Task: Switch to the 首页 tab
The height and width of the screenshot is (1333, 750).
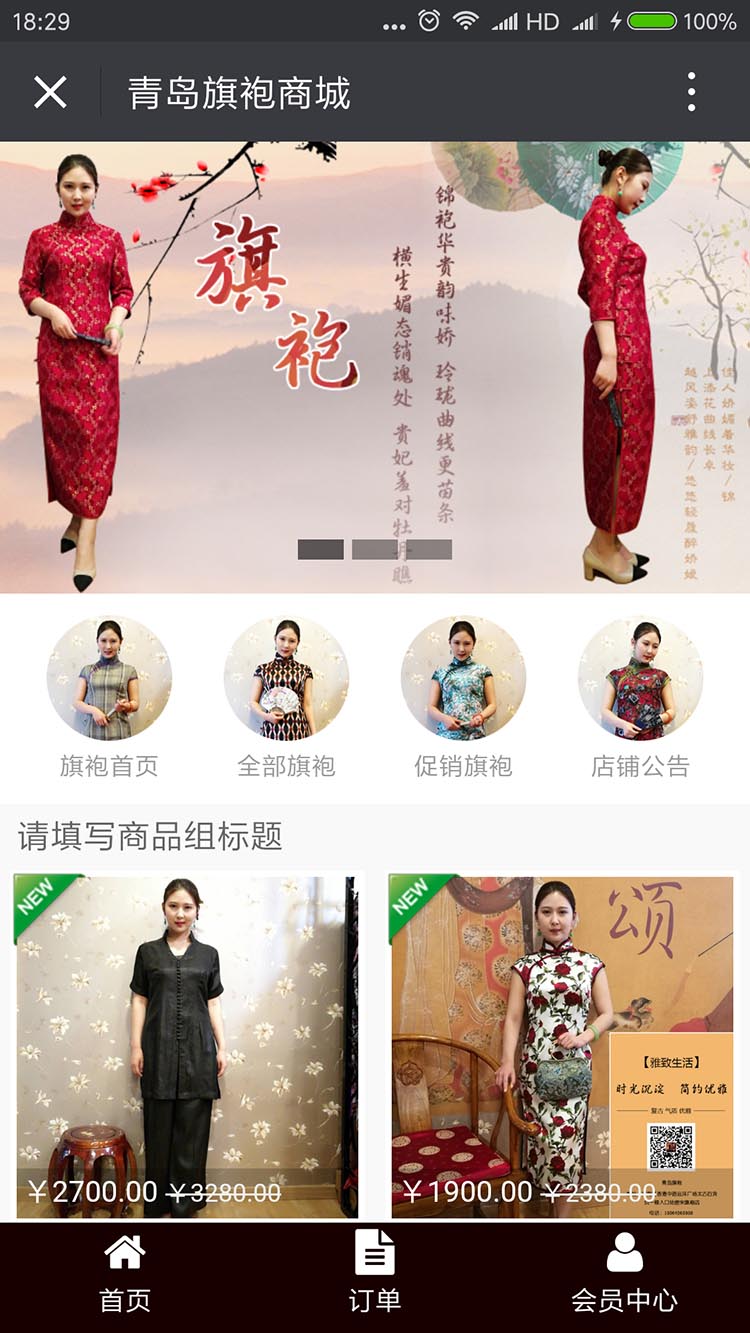Action: coord(125,1275)
